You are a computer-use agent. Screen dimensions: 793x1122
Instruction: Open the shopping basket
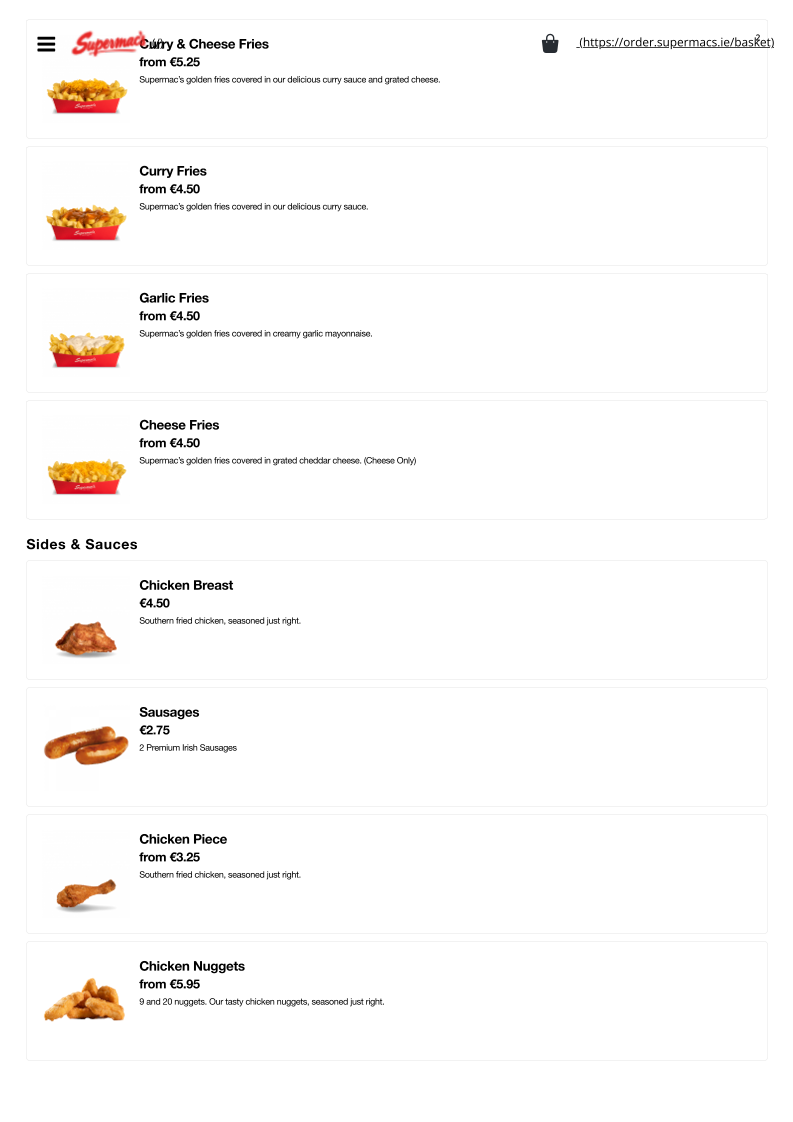[550, 44]
